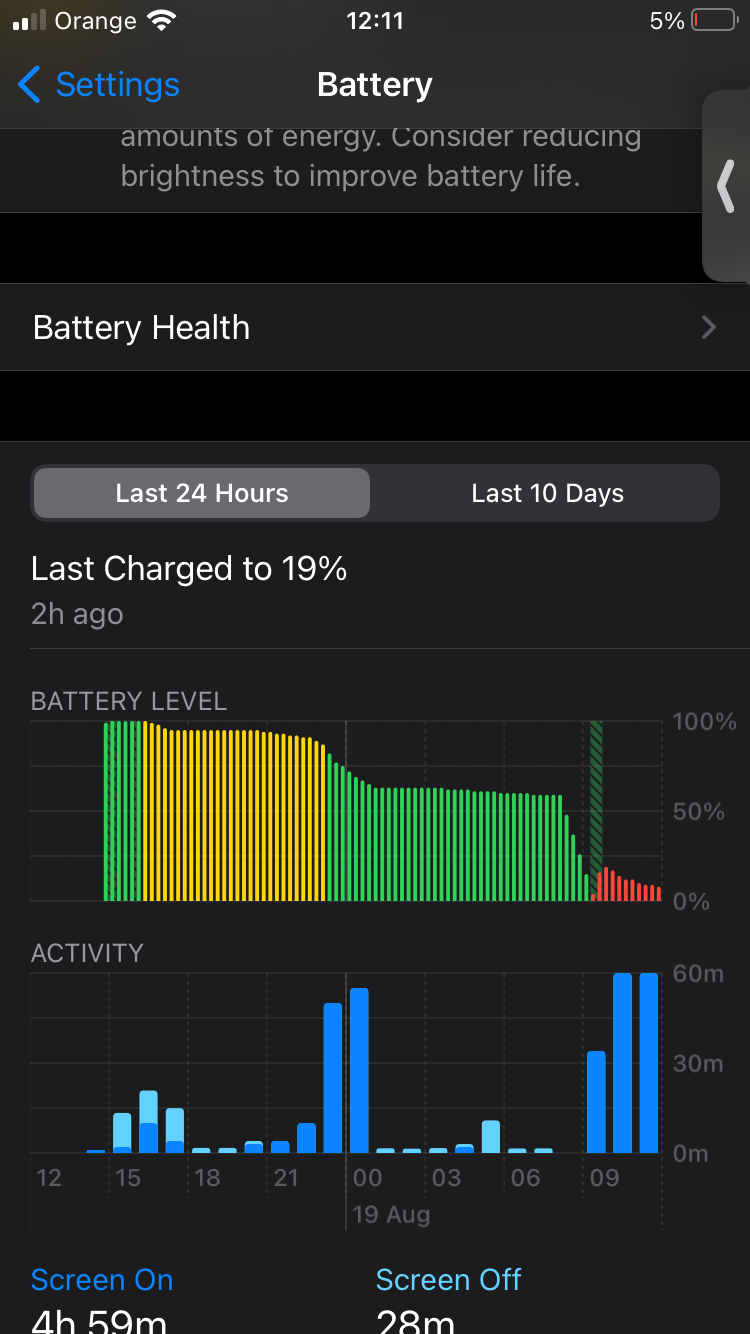Screen dimensions: 750x1334
Task: Expand the side floating panel arrow
Action: pyautogui.click(x=727, y=186)
